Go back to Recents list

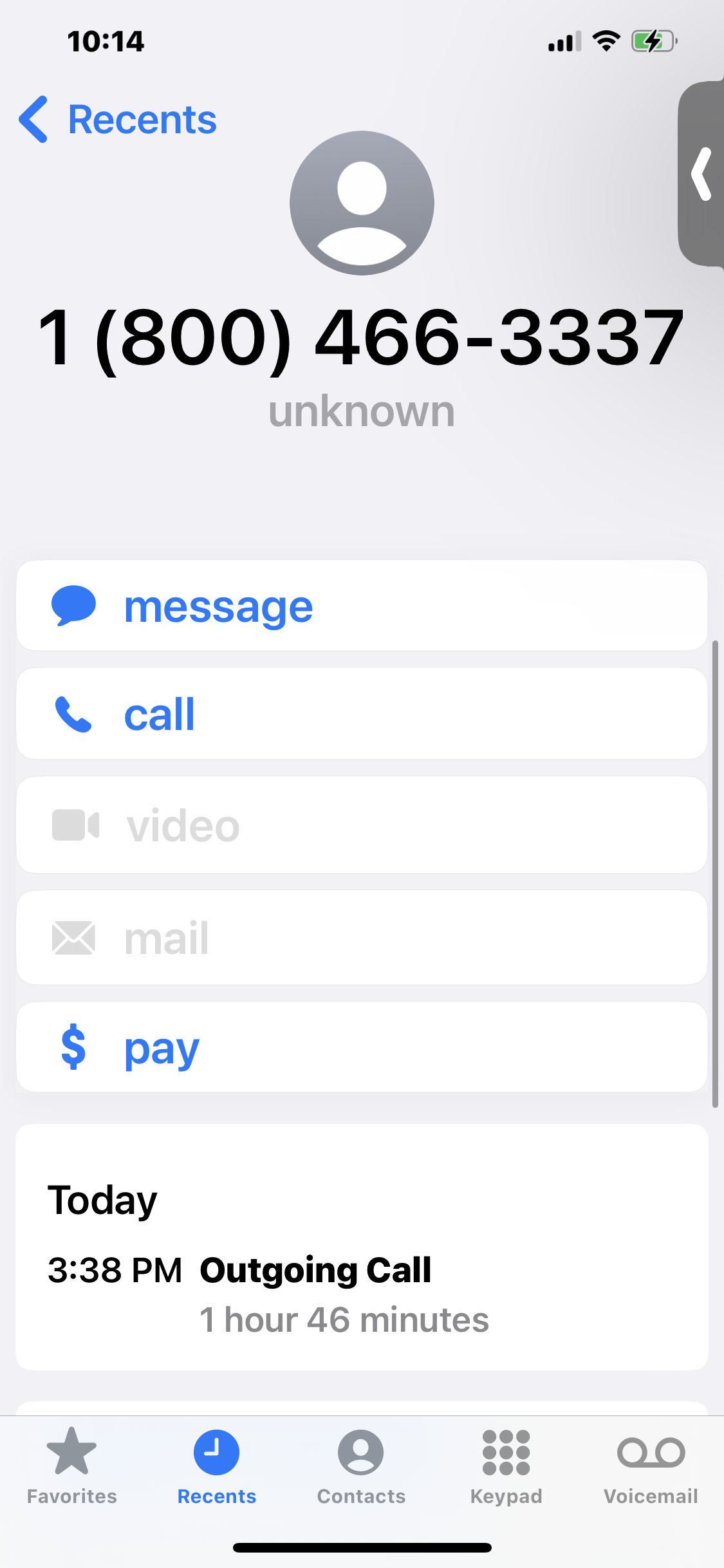tap(118, 120)
